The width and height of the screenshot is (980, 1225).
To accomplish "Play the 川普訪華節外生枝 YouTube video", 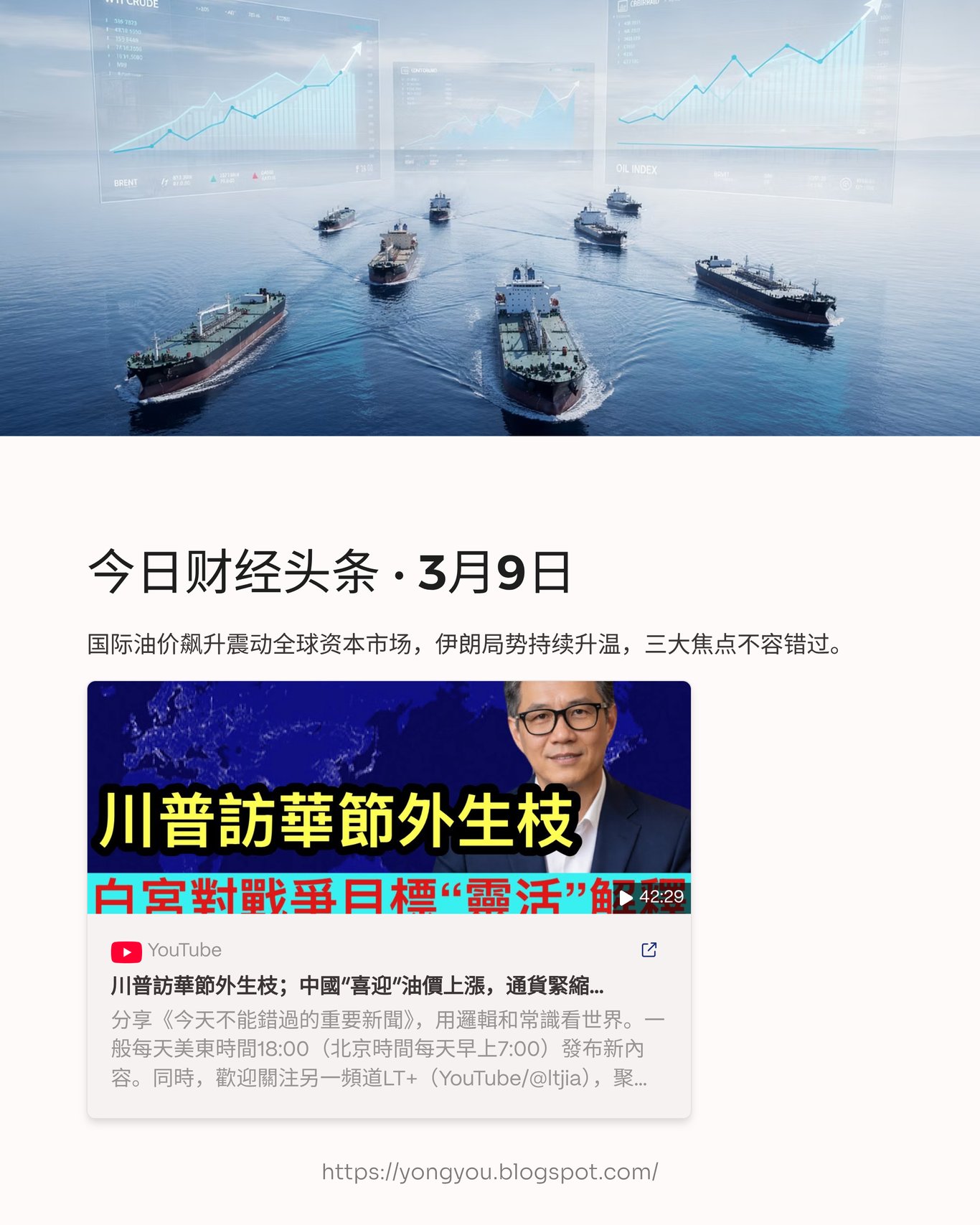I will coord(388,797).
